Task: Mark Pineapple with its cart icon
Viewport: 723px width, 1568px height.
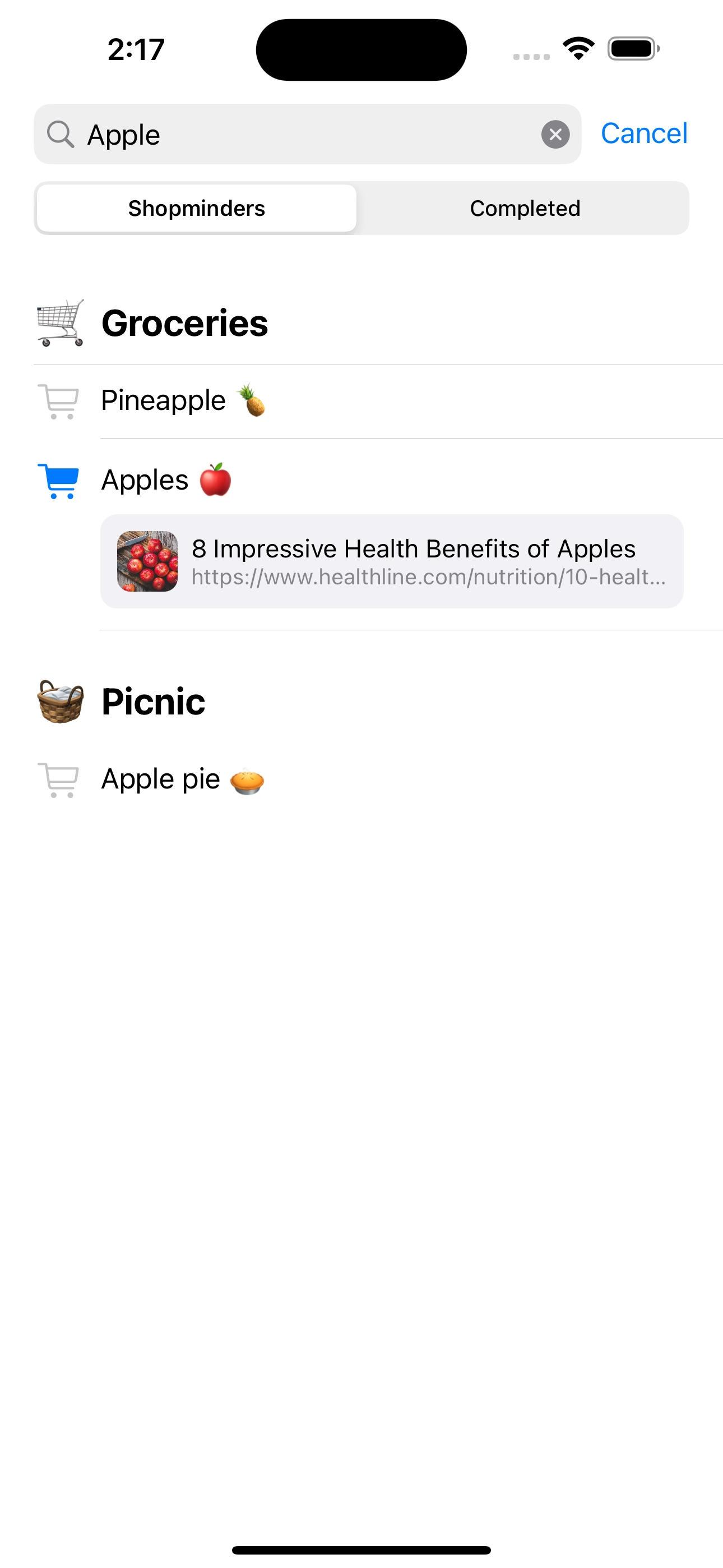Action: point(58,401)
